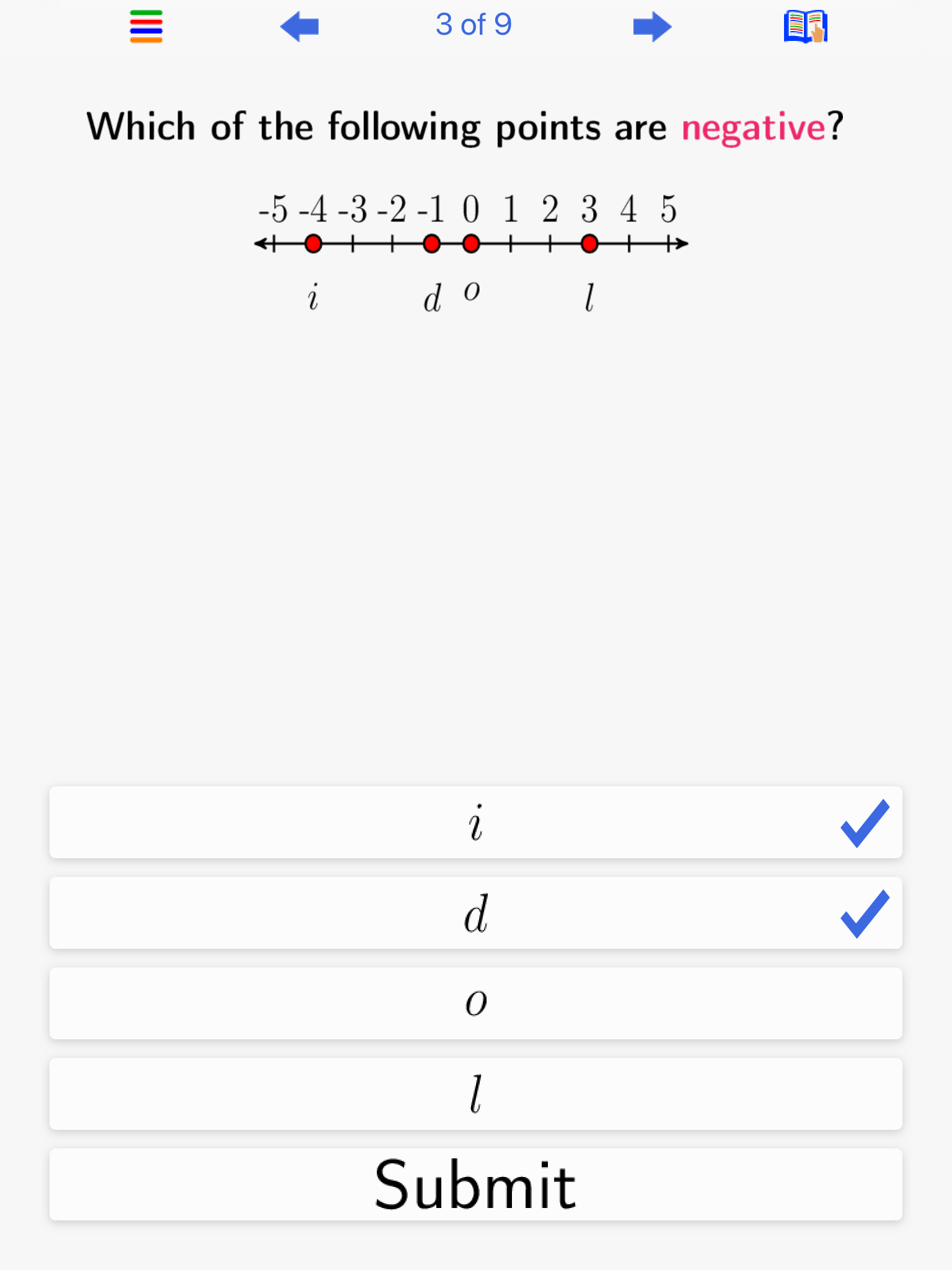952x1270 pixels.
Task: Advance to the next question
Action: pos(652,27)
